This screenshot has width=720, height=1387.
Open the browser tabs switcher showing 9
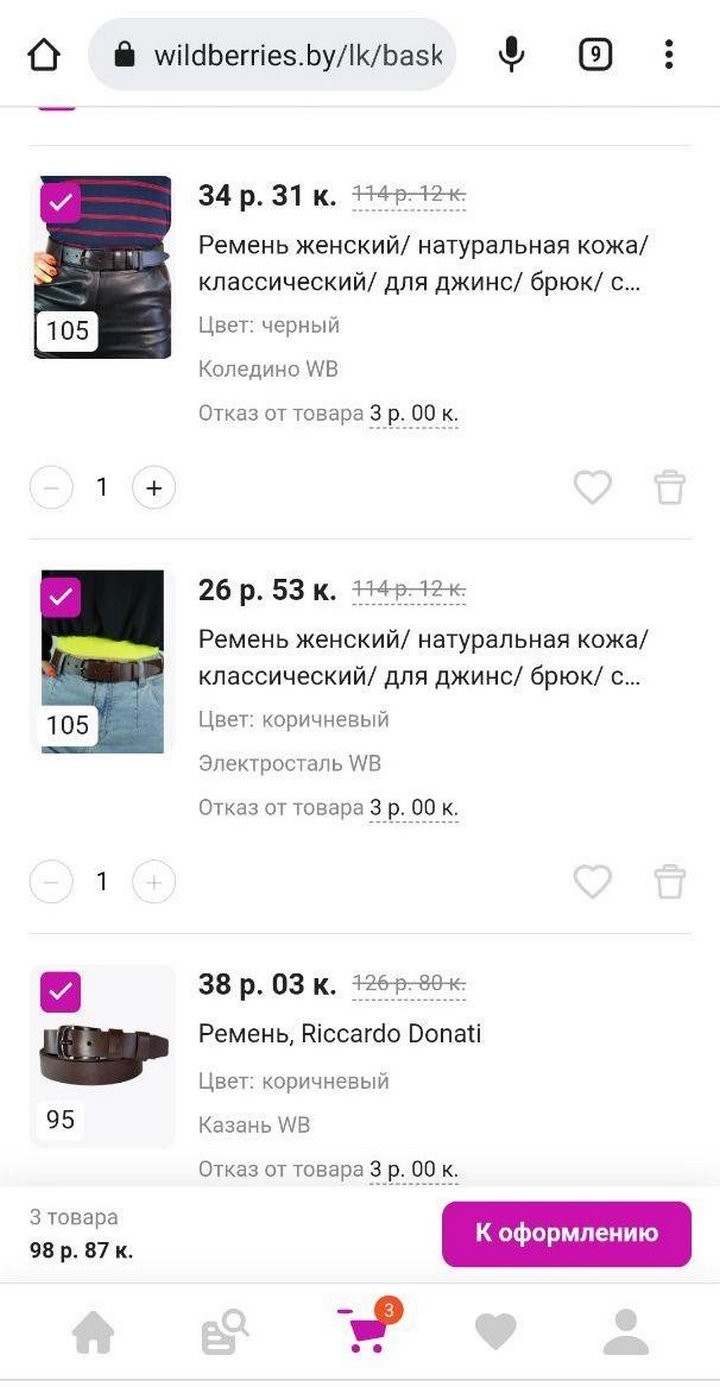point(595,55)
